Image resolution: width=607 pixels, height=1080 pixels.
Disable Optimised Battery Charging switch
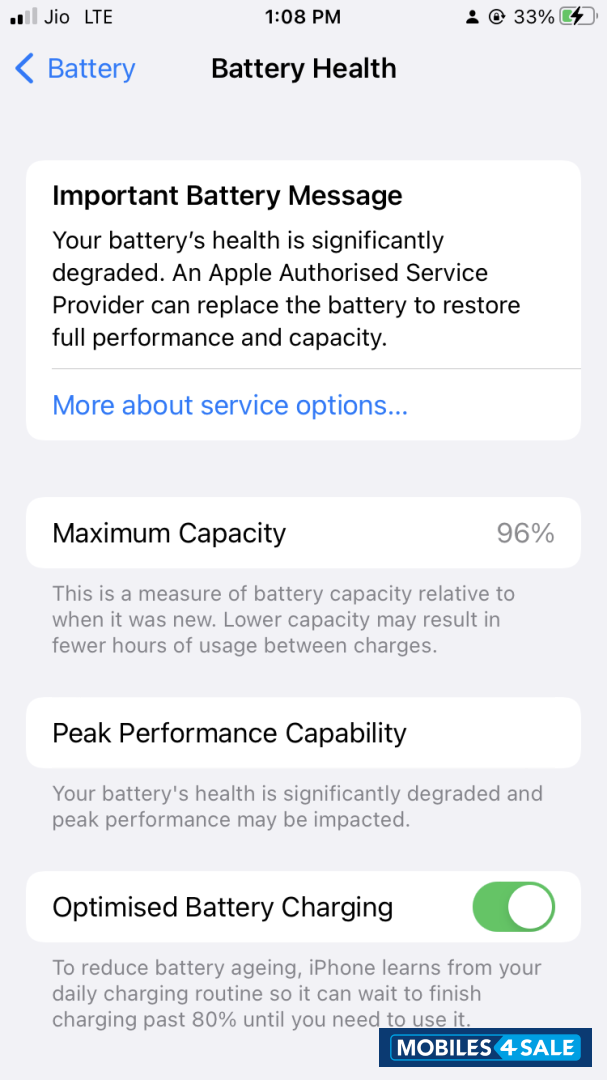point(513,907)
